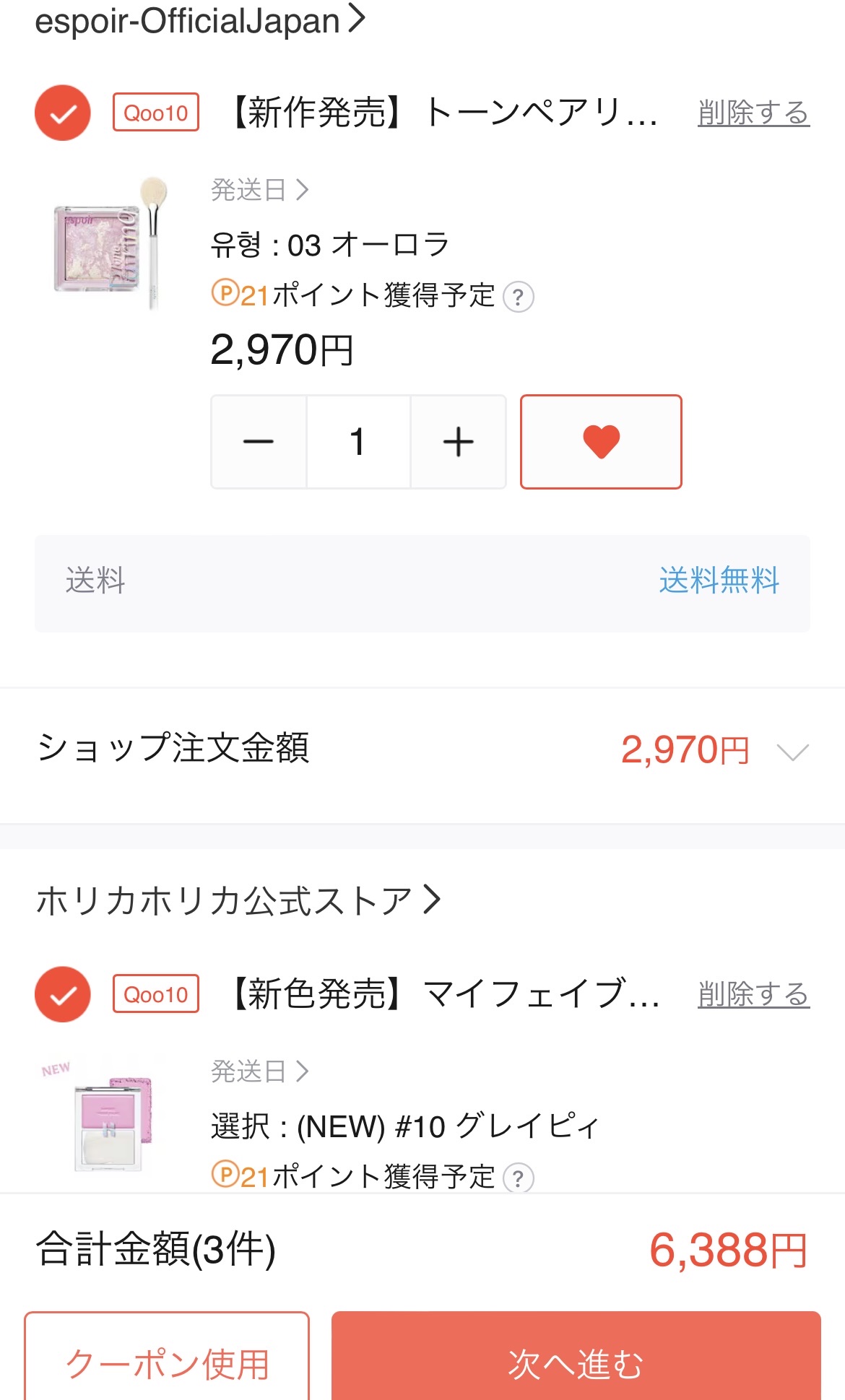Decrease quantity with the minus icon
This screenshot has height=1400, width=845.
pyautogui.click(x=259, y=441)
